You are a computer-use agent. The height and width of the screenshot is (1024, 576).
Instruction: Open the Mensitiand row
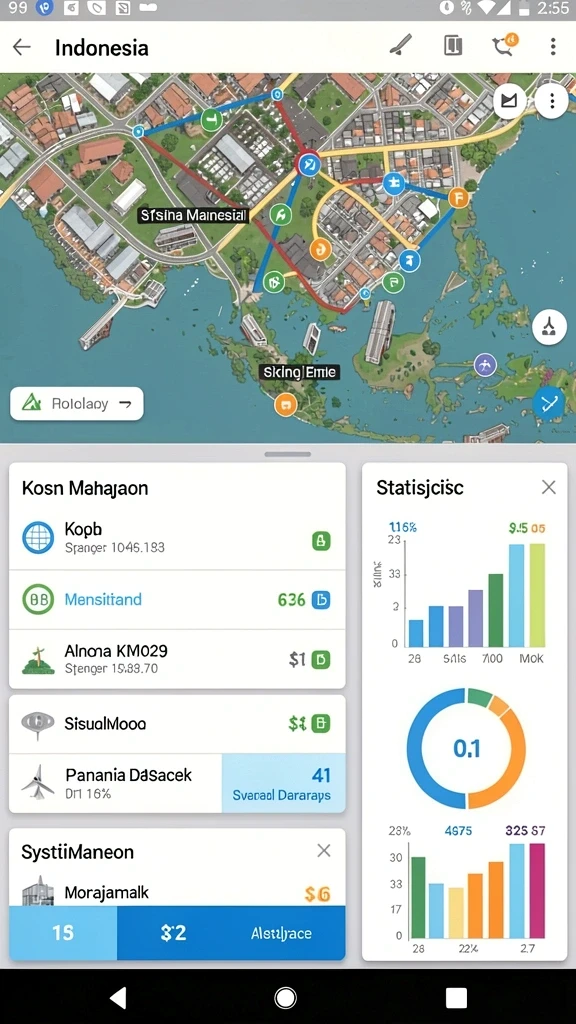[x=177, y=600]
